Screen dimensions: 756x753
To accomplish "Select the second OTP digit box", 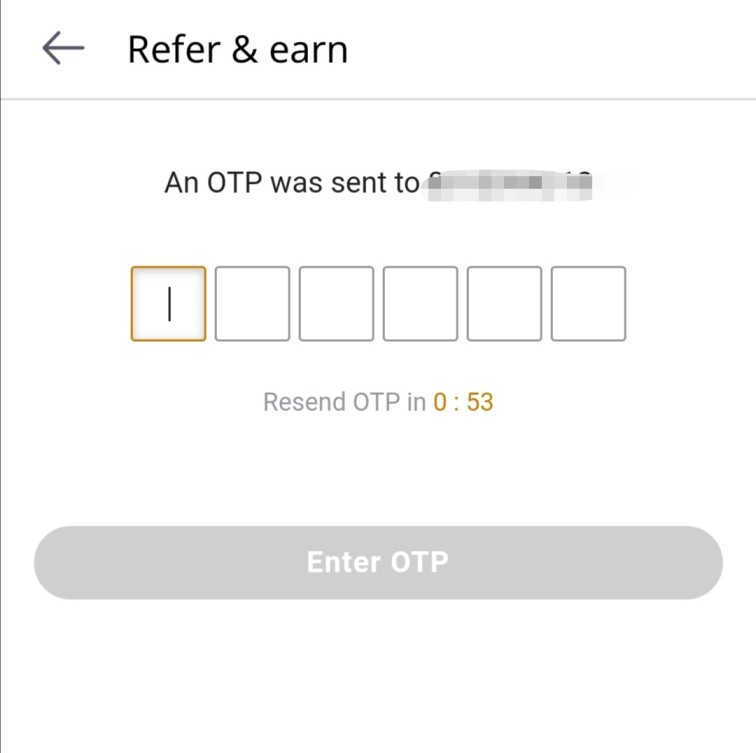I will 252,304.
